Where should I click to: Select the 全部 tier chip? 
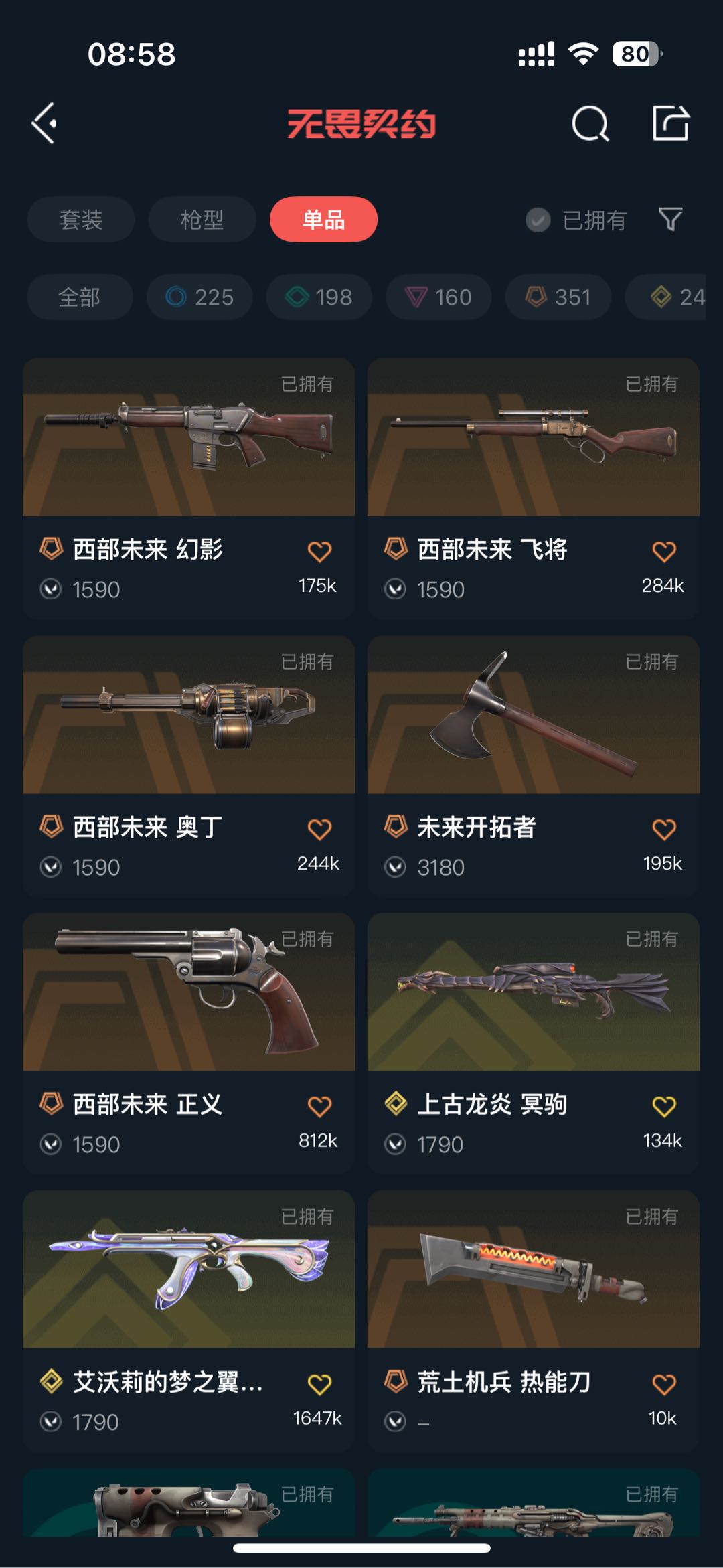[x=80, y=297]
